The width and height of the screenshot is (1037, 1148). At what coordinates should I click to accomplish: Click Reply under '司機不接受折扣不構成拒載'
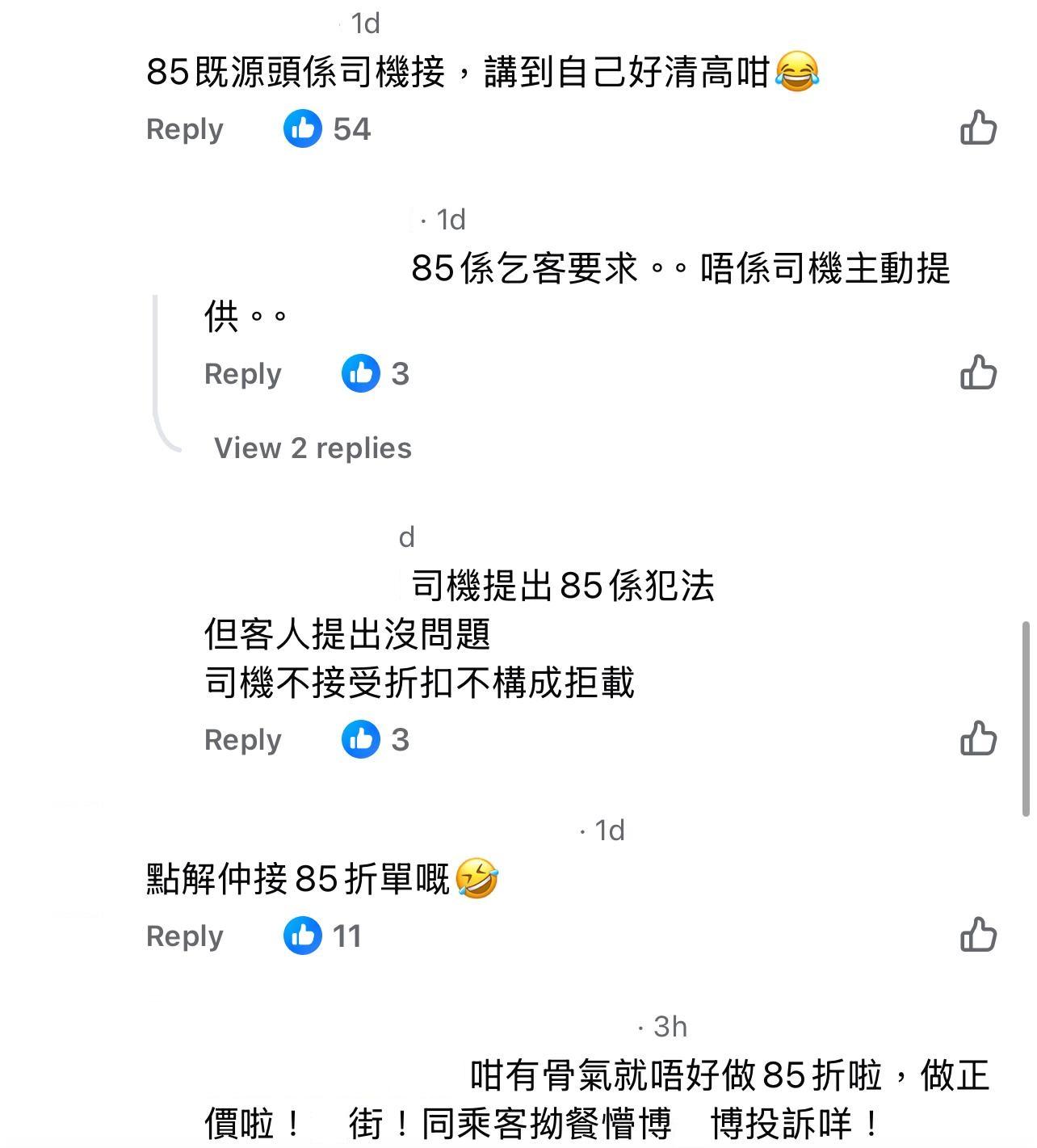click(x=241, y=739)
